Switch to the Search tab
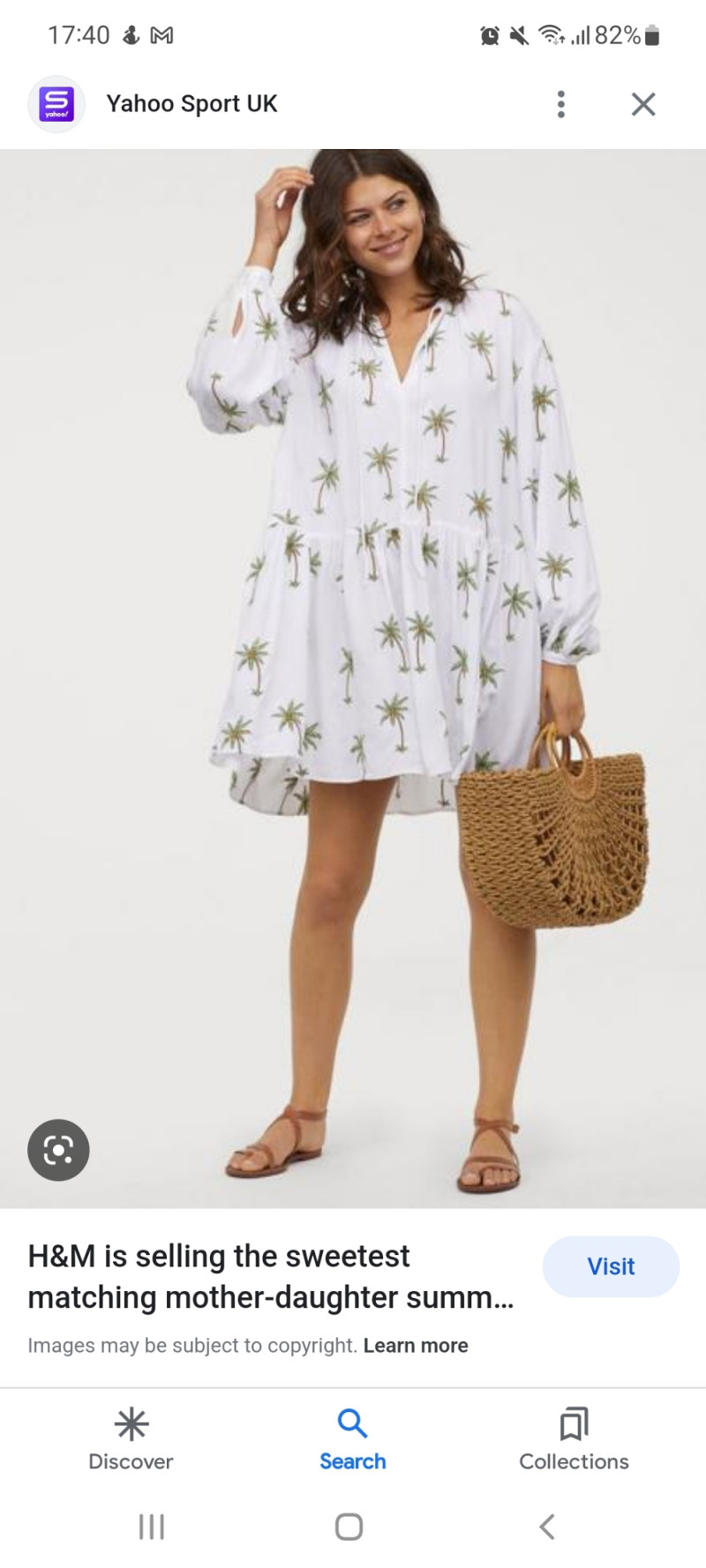Screen dimensions: 706x1568 tap(352, 1436)
